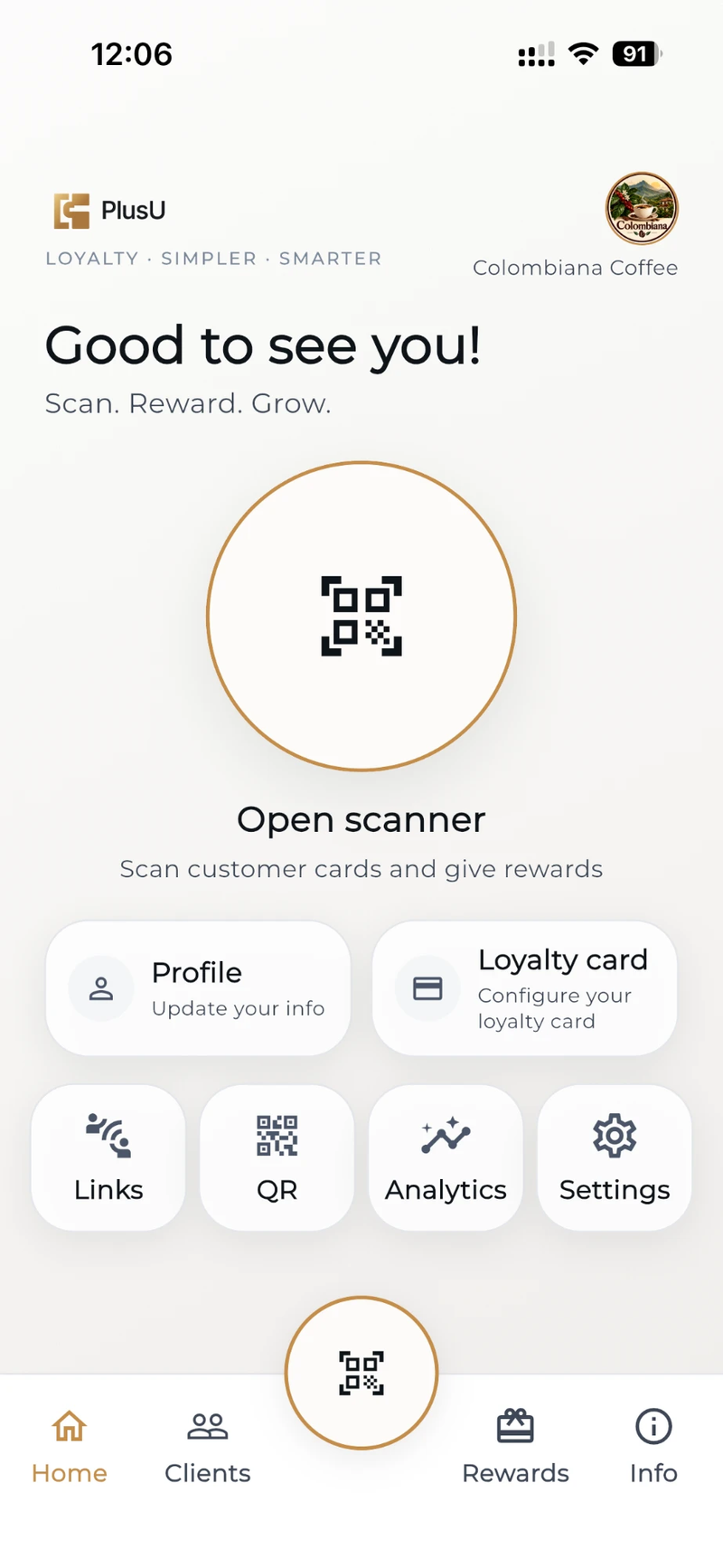Open the QR tile
The width and height of the screenshot is (723, 1568).
pyautogui.click(x=277, y=1157)
